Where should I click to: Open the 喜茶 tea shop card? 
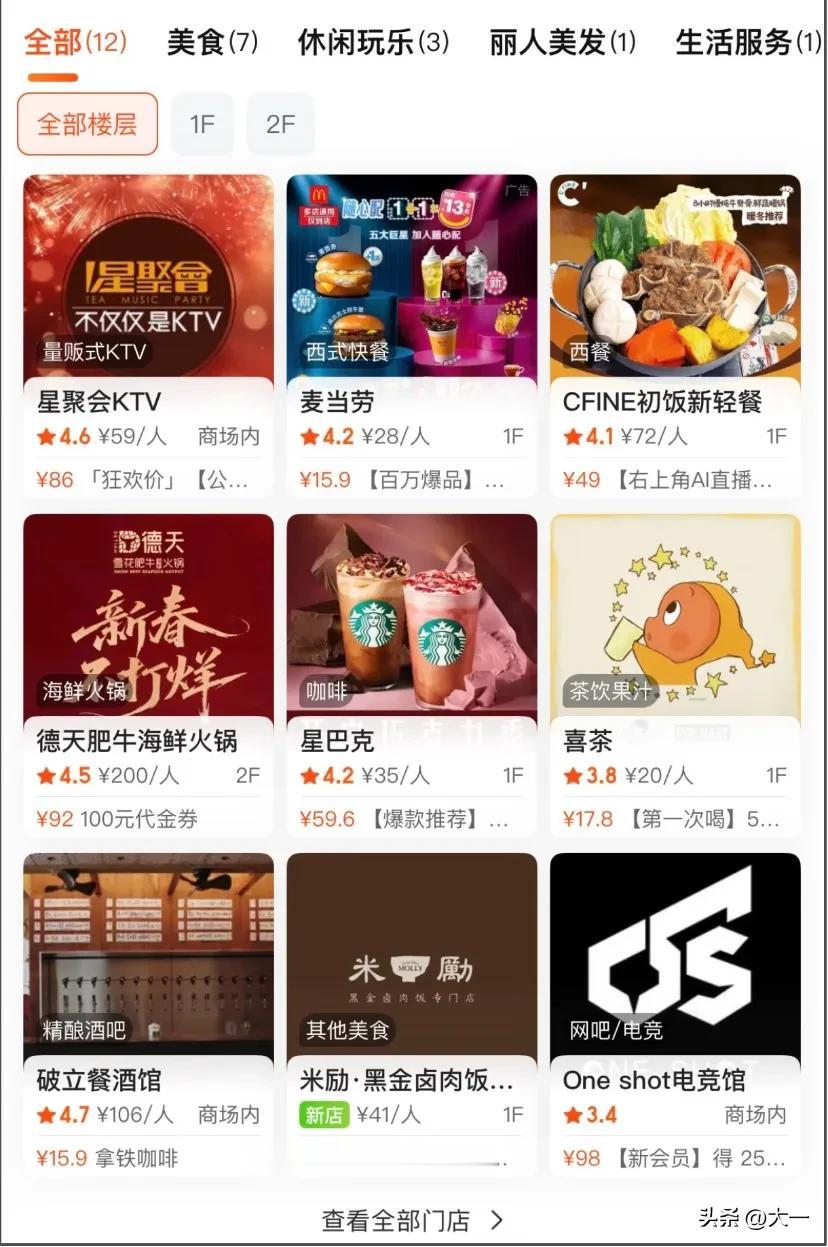675,675
